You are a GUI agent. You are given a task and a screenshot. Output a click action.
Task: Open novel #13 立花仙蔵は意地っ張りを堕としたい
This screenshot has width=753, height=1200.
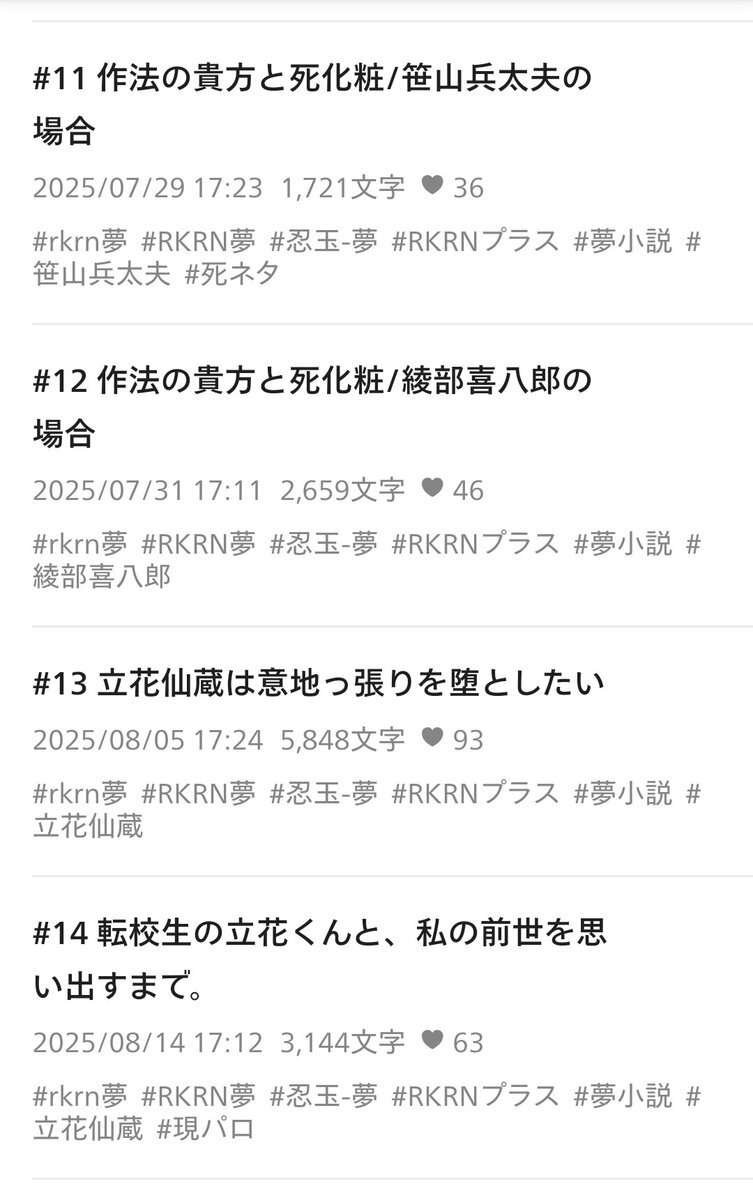[318, 683]
